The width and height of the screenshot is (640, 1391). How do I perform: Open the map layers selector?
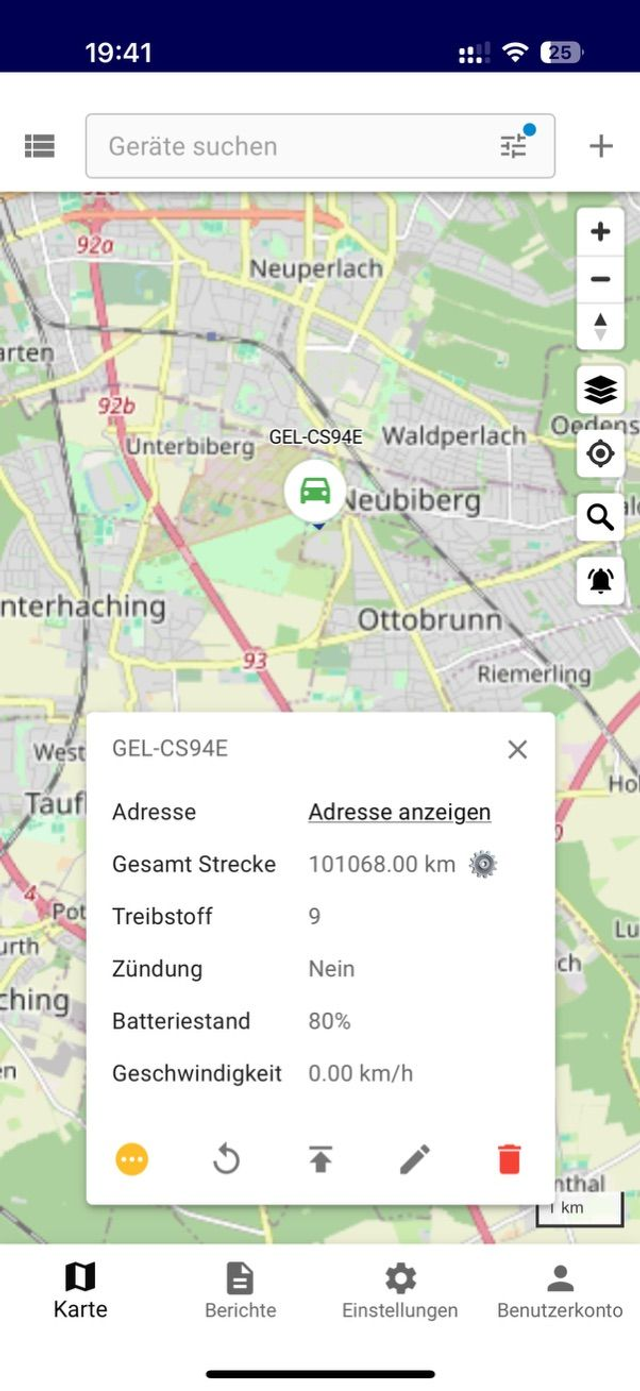[600, 390]
